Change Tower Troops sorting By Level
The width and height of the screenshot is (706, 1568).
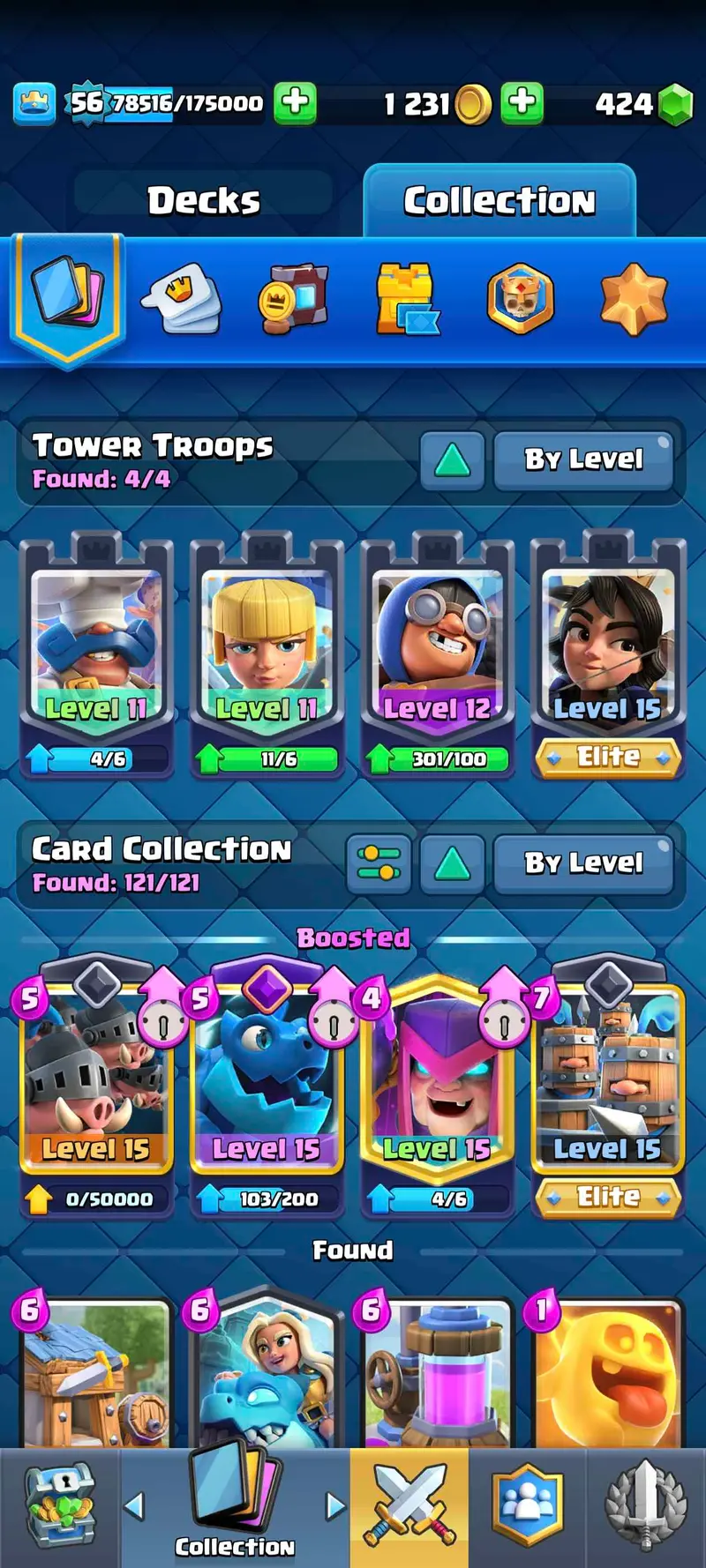(583, 459)
